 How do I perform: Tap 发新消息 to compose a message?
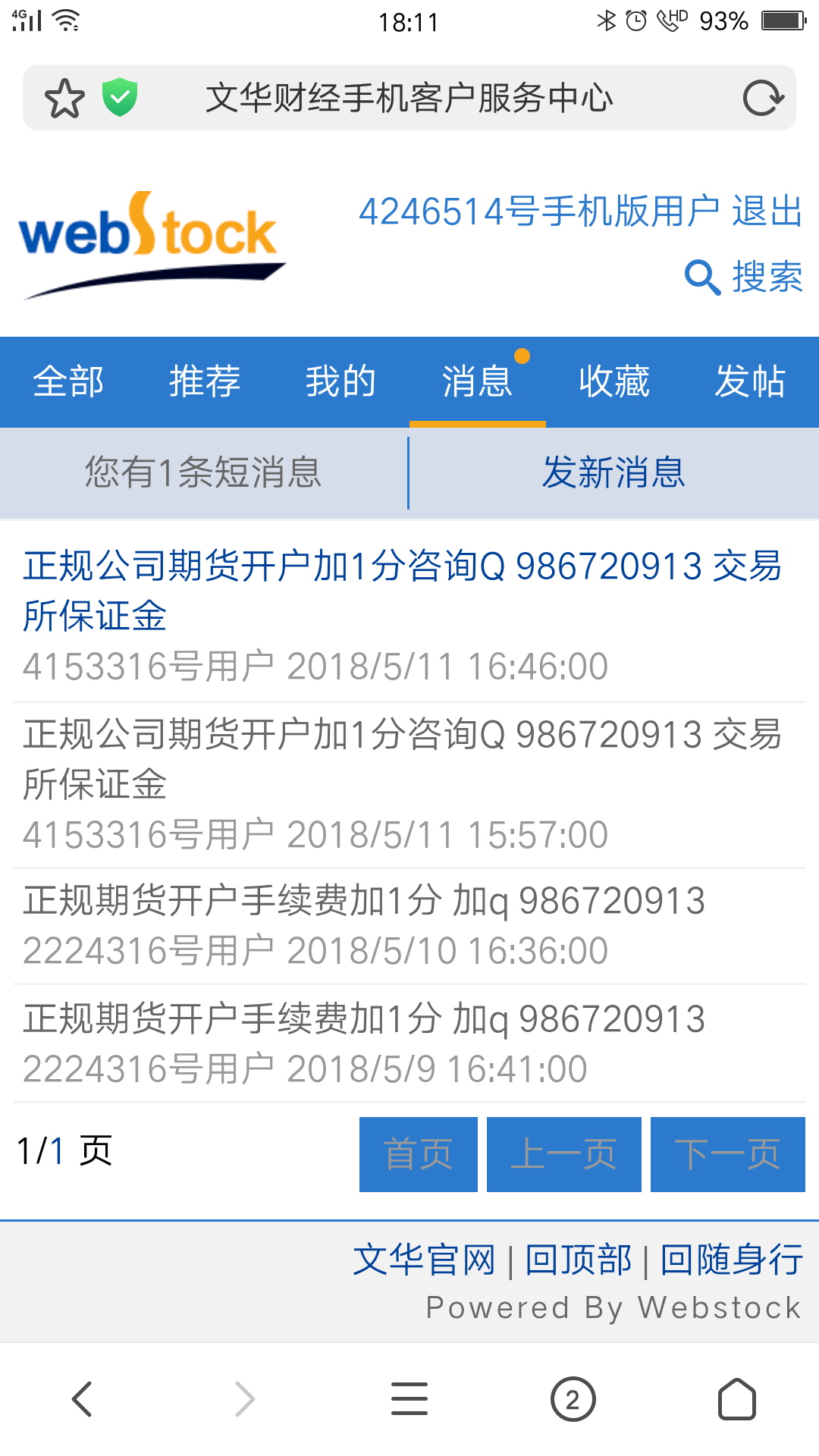(613, 473)
